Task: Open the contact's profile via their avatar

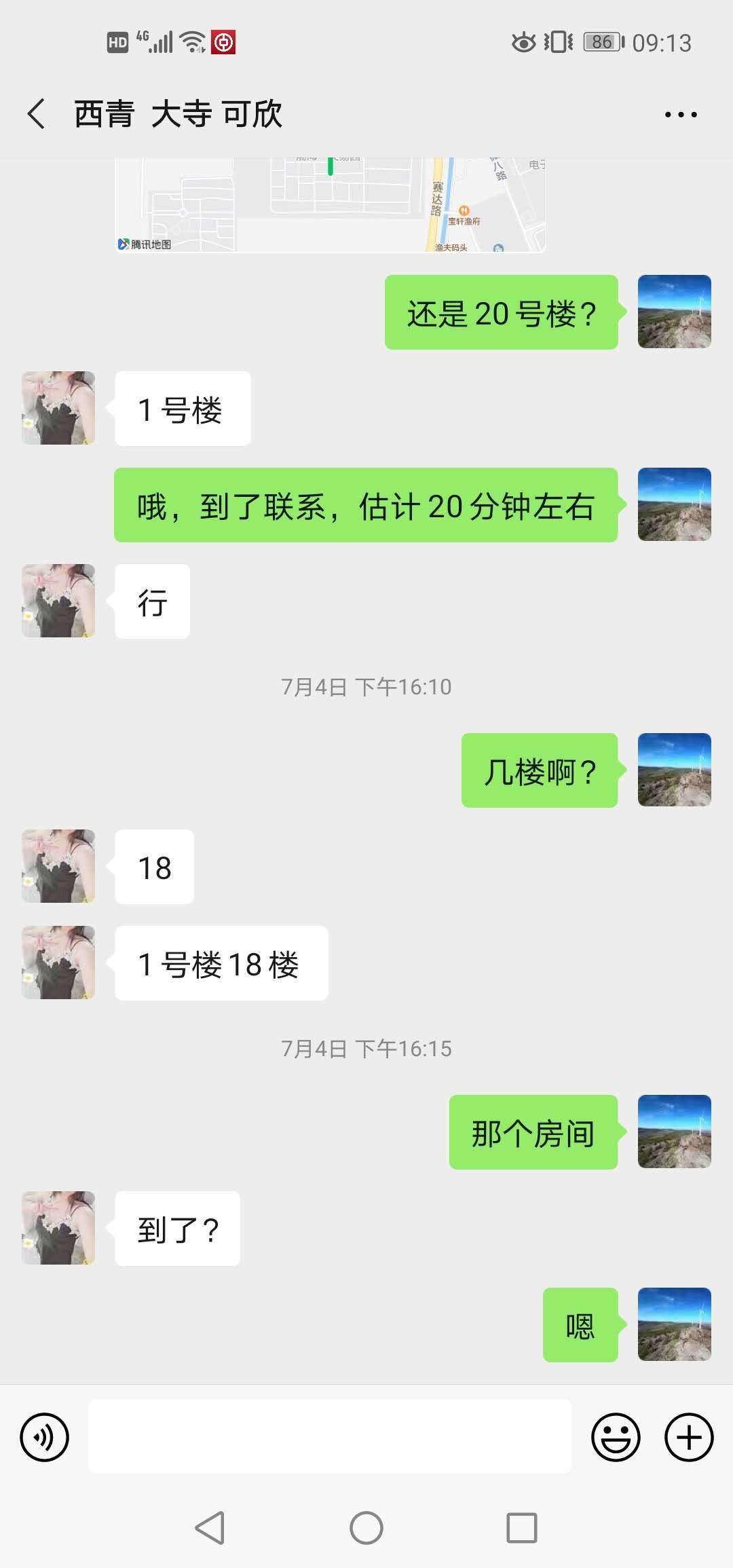Action: click(x=58, y=407)
